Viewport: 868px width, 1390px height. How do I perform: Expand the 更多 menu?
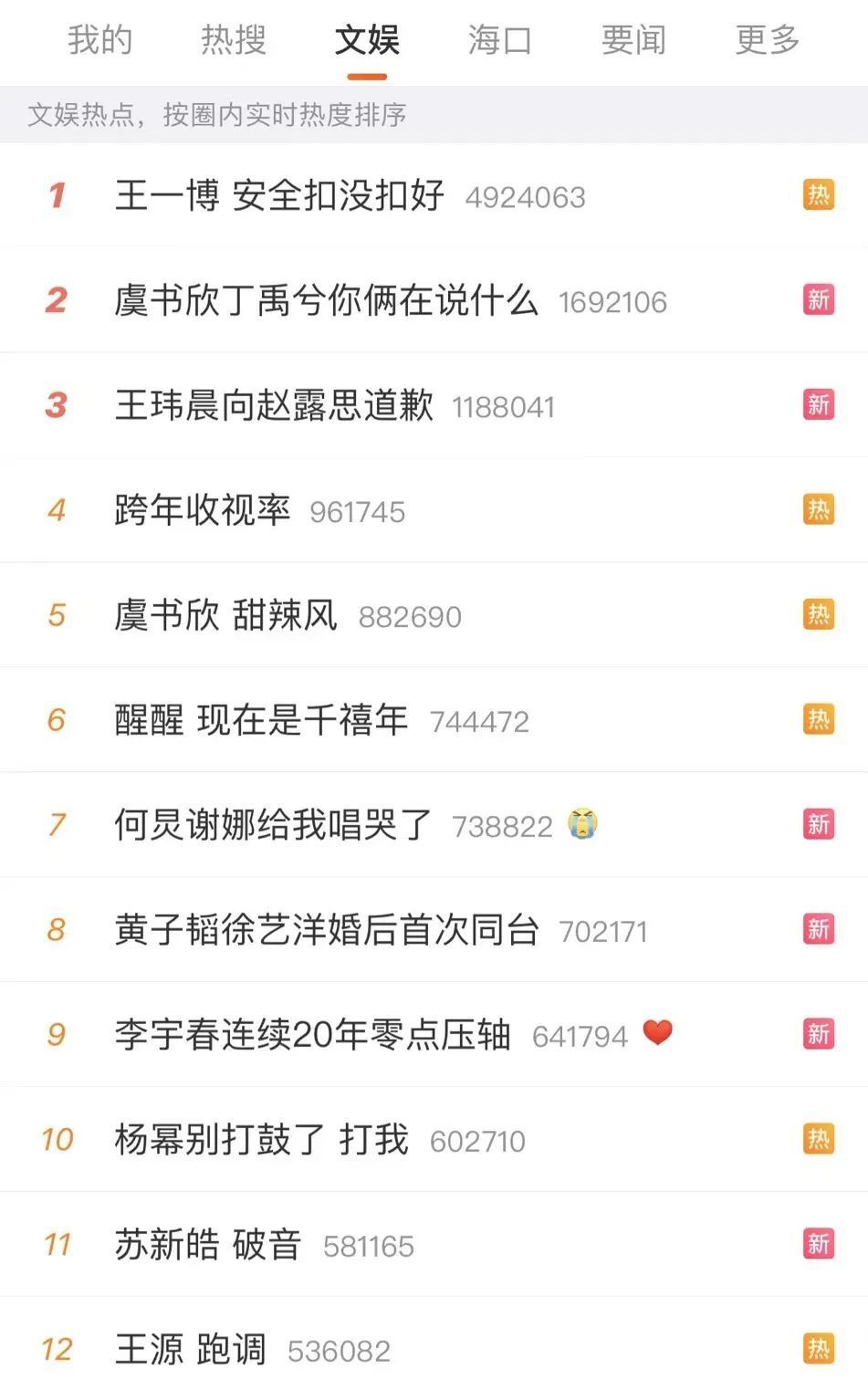pyautogui.click(x=766, y=40)
